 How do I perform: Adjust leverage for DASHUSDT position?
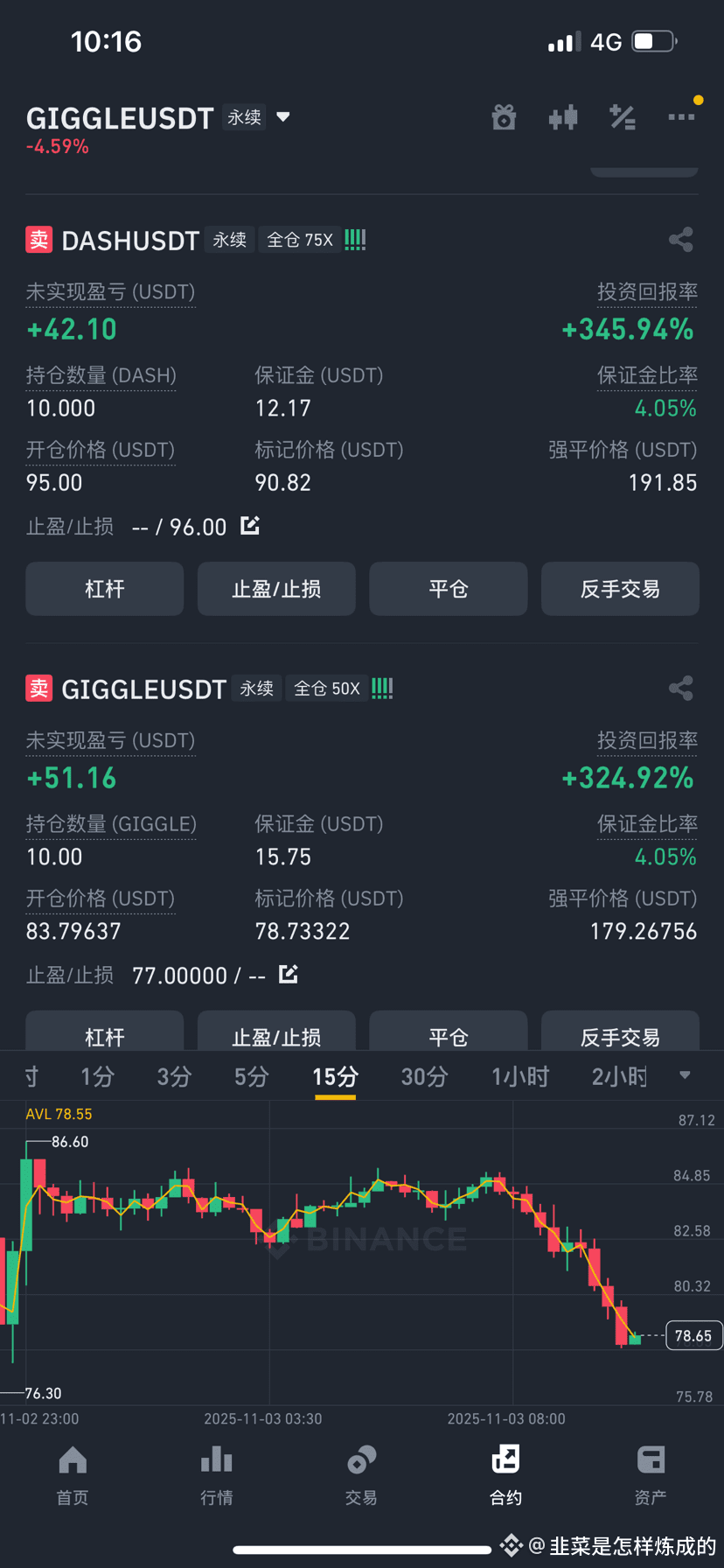coord(104,589)
